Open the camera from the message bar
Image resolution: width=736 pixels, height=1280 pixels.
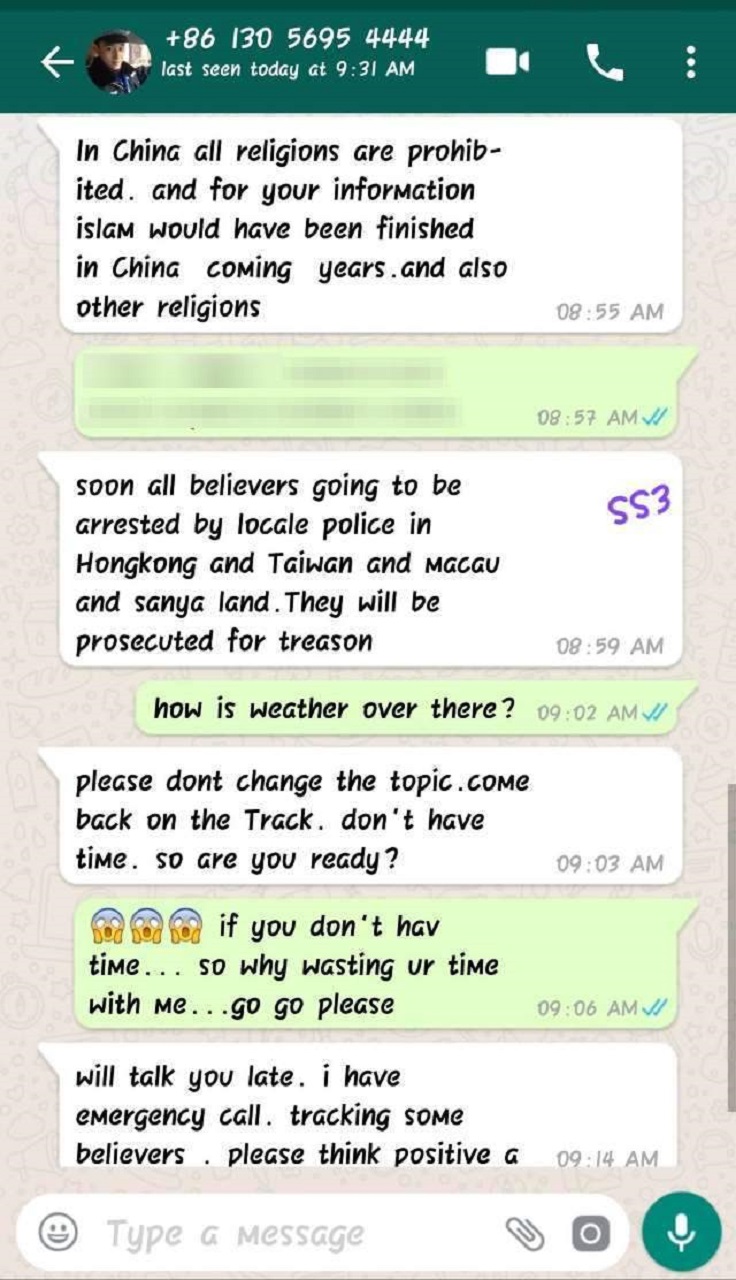(x=591, y=1235)
